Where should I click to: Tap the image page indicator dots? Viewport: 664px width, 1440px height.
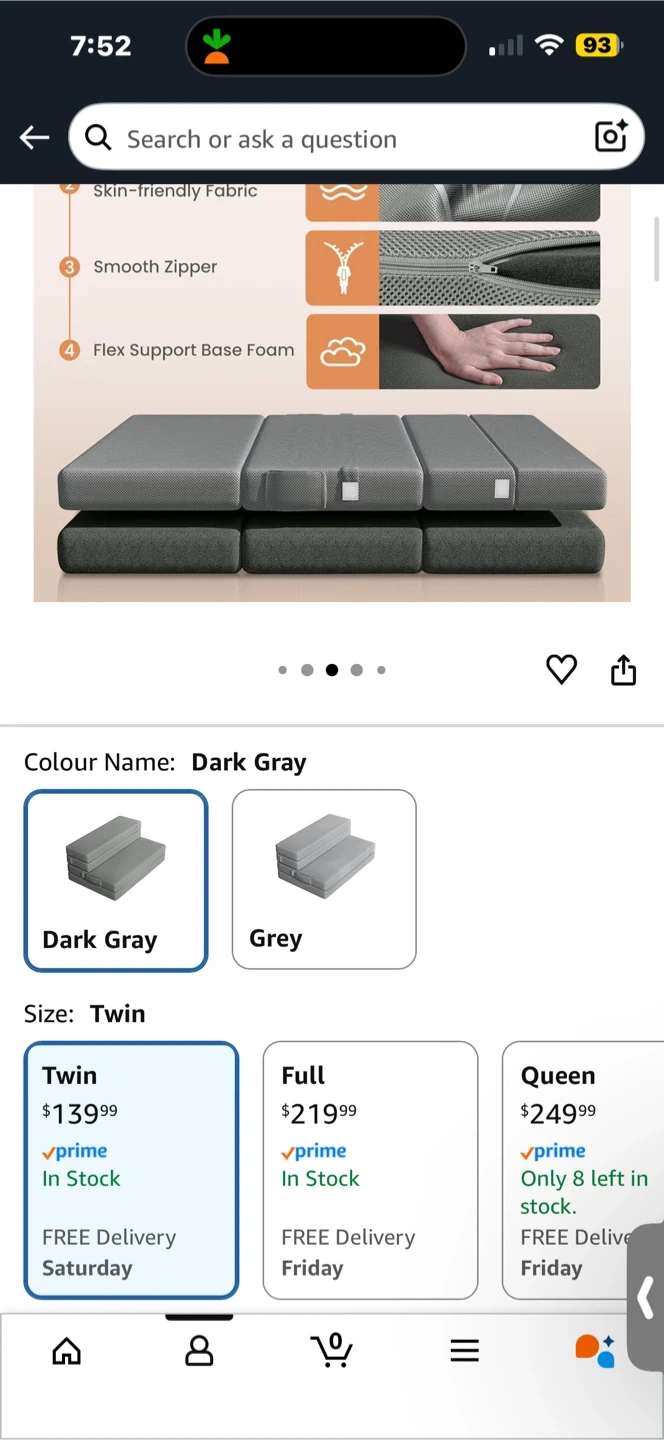[x=332, y=670]
